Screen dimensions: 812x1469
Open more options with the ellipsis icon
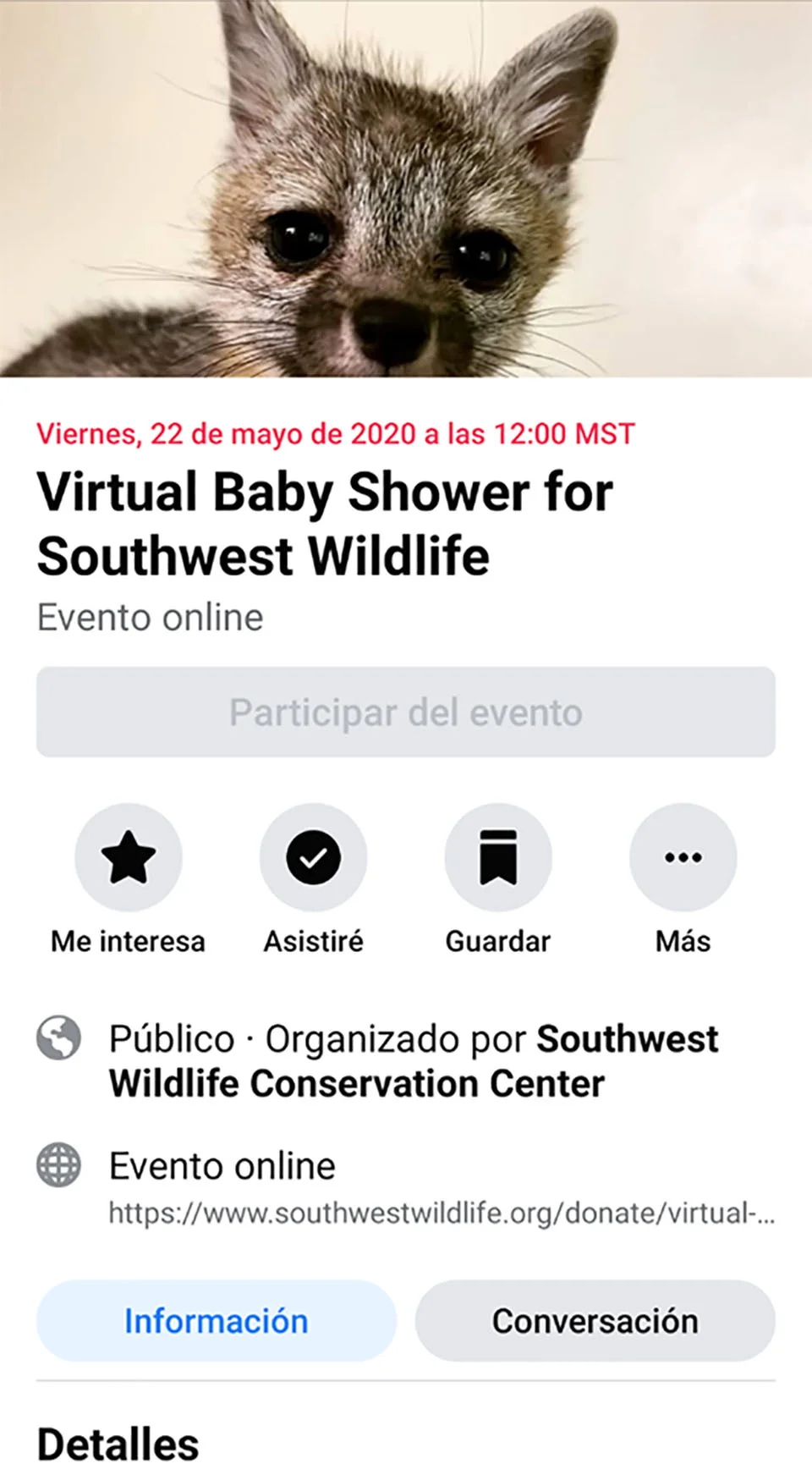[683, 856]
